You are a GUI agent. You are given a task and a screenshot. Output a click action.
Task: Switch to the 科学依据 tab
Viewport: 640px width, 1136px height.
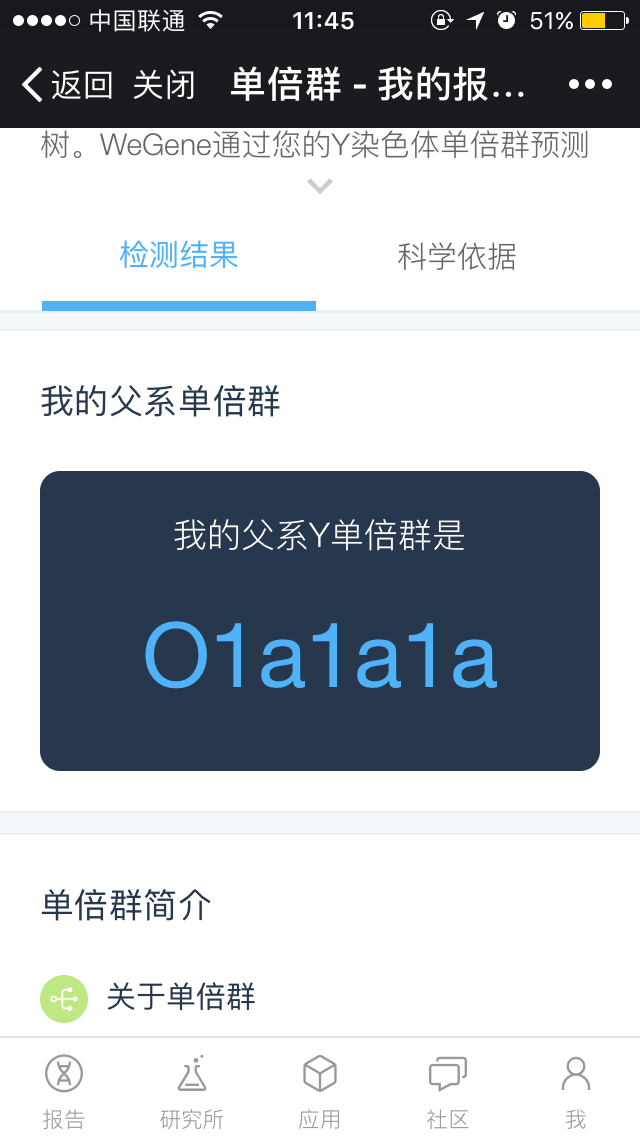(x=457, y=257)
